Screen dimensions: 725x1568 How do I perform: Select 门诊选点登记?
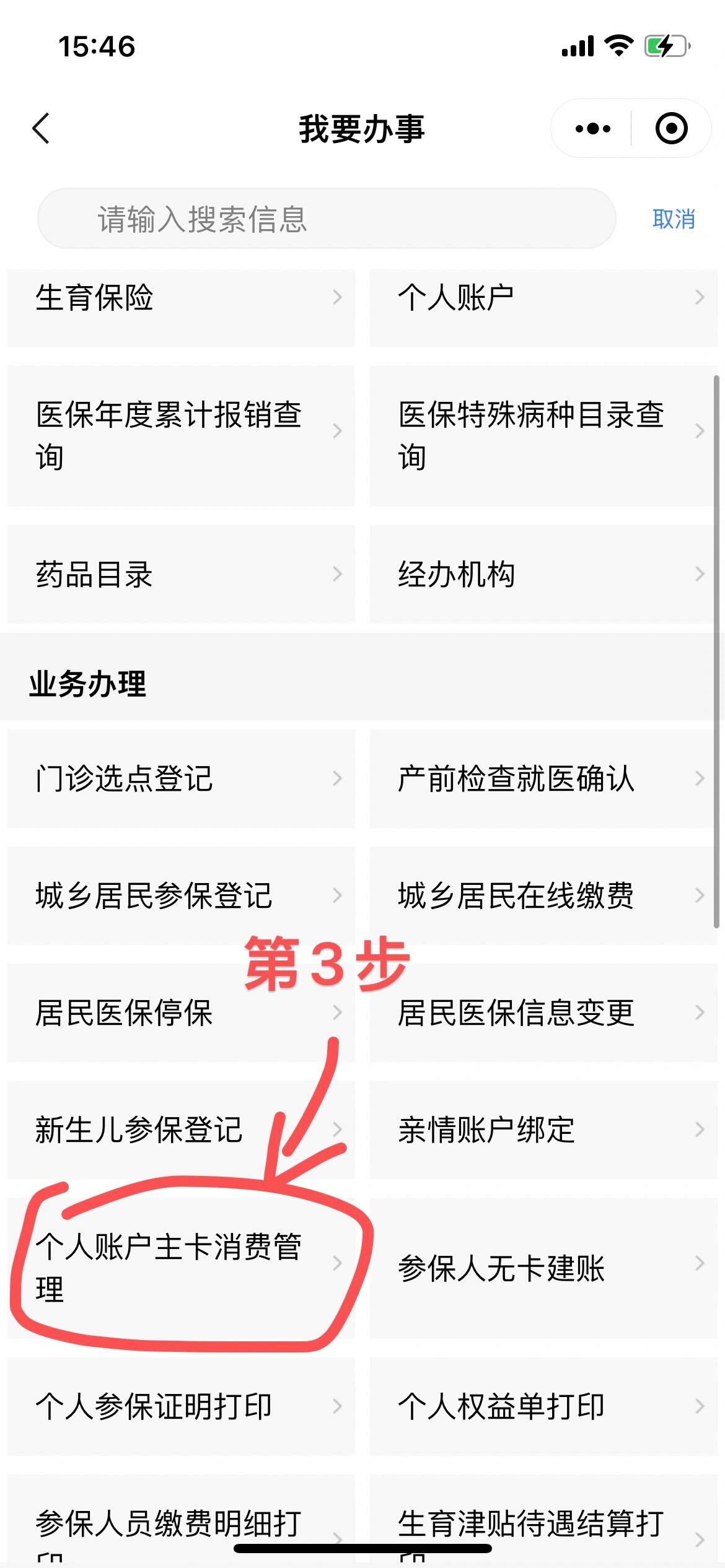tap(180, 778)
